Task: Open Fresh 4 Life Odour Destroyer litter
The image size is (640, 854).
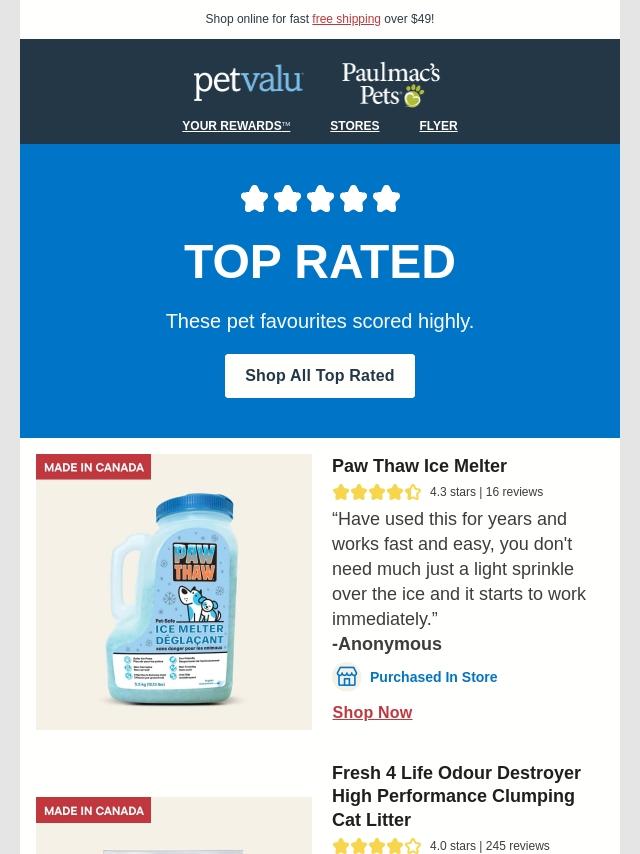Action: (456, 796)
